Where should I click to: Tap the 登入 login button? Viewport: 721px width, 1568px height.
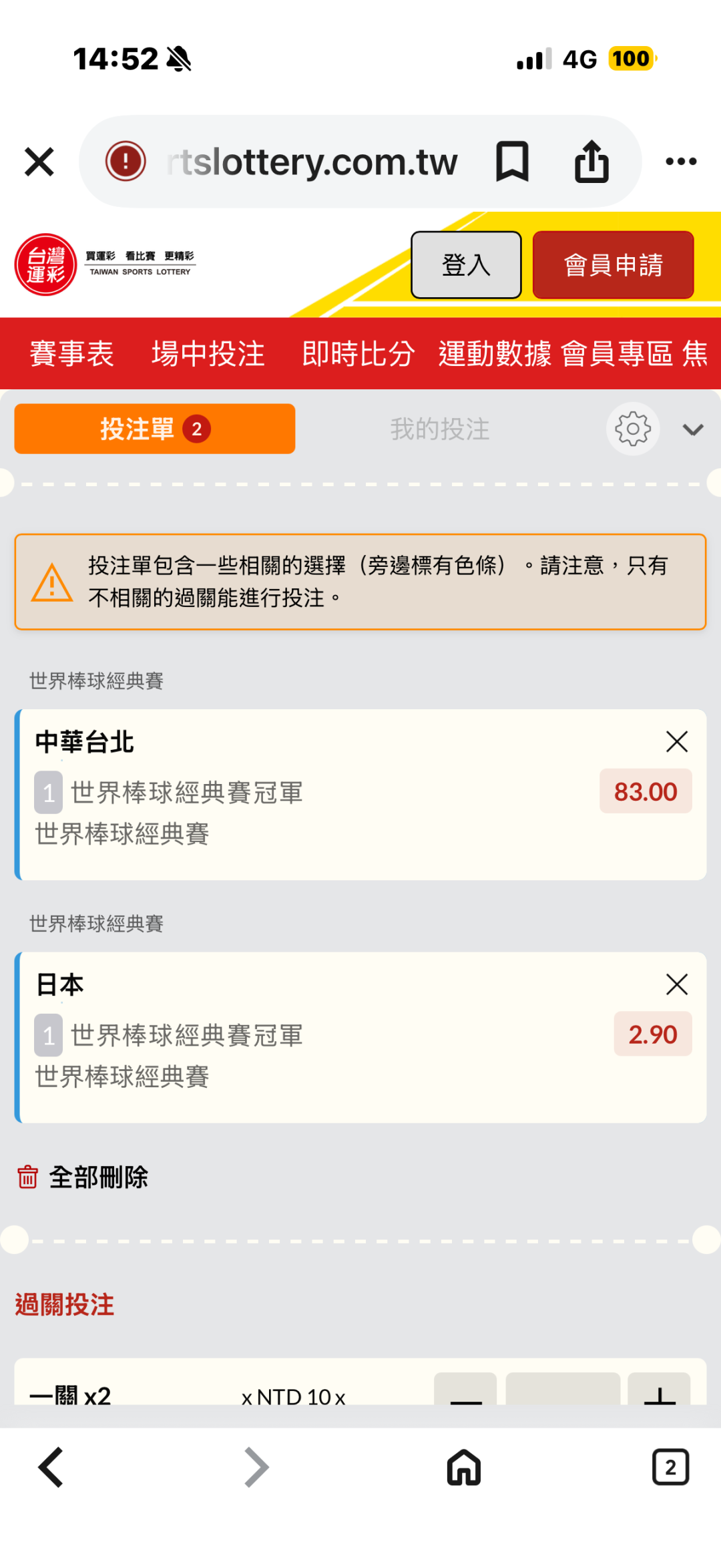point(466,265)
